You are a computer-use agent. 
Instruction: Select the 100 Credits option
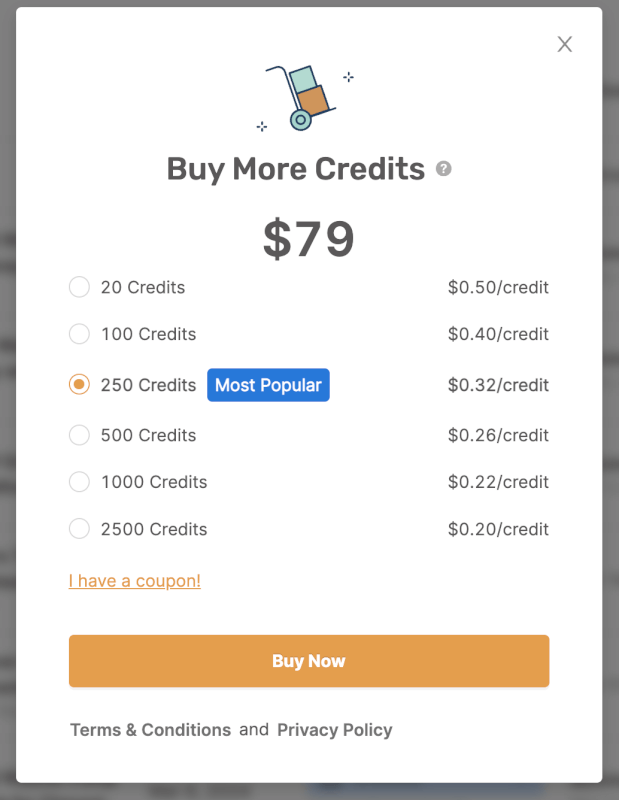[x=79, y=334]
